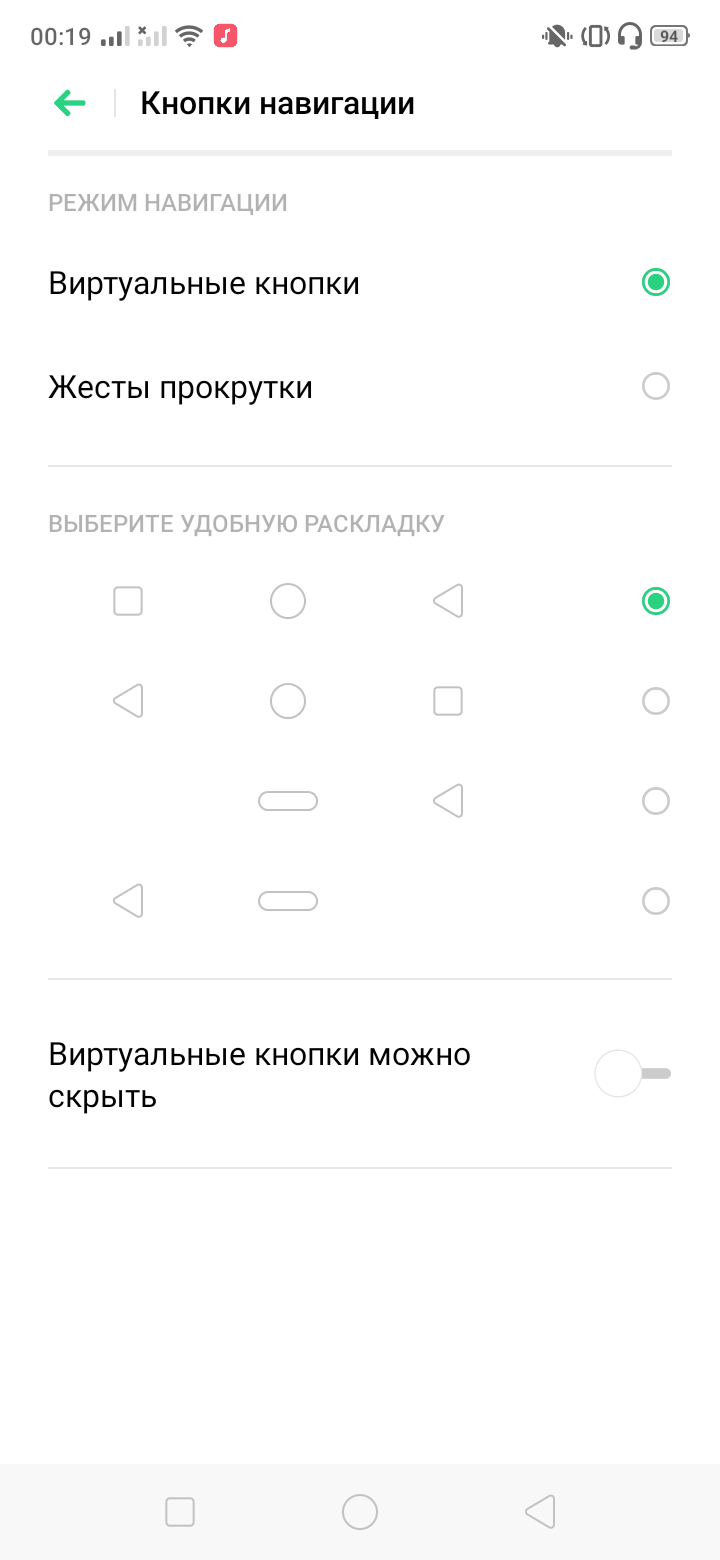This screenshot has width=720, height=1560.
Task: Enable Виртуальные кнопки можно скрыть switch
Action: click(x=632, y=1074)
